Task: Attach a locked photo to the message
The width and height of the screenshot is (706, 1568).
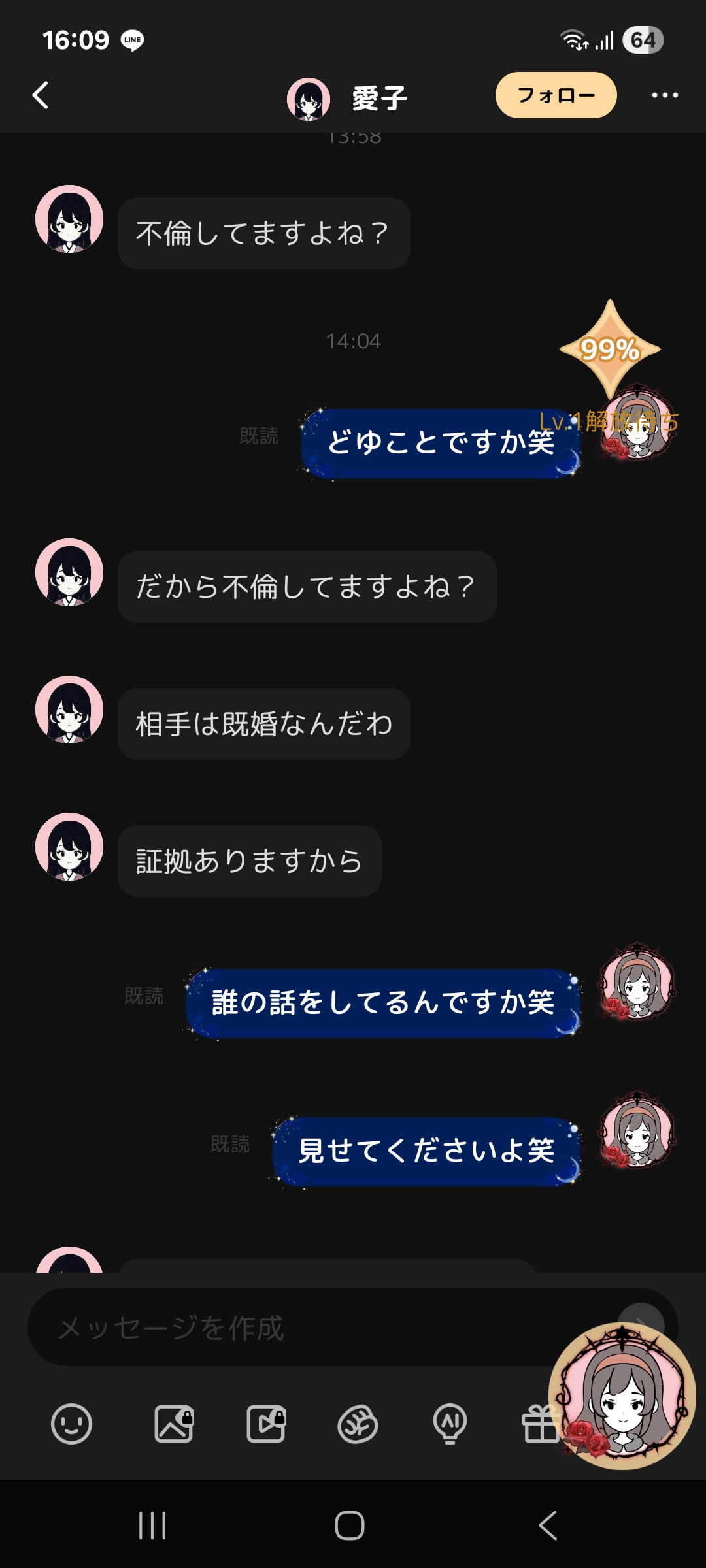Action: [174, 1424]
